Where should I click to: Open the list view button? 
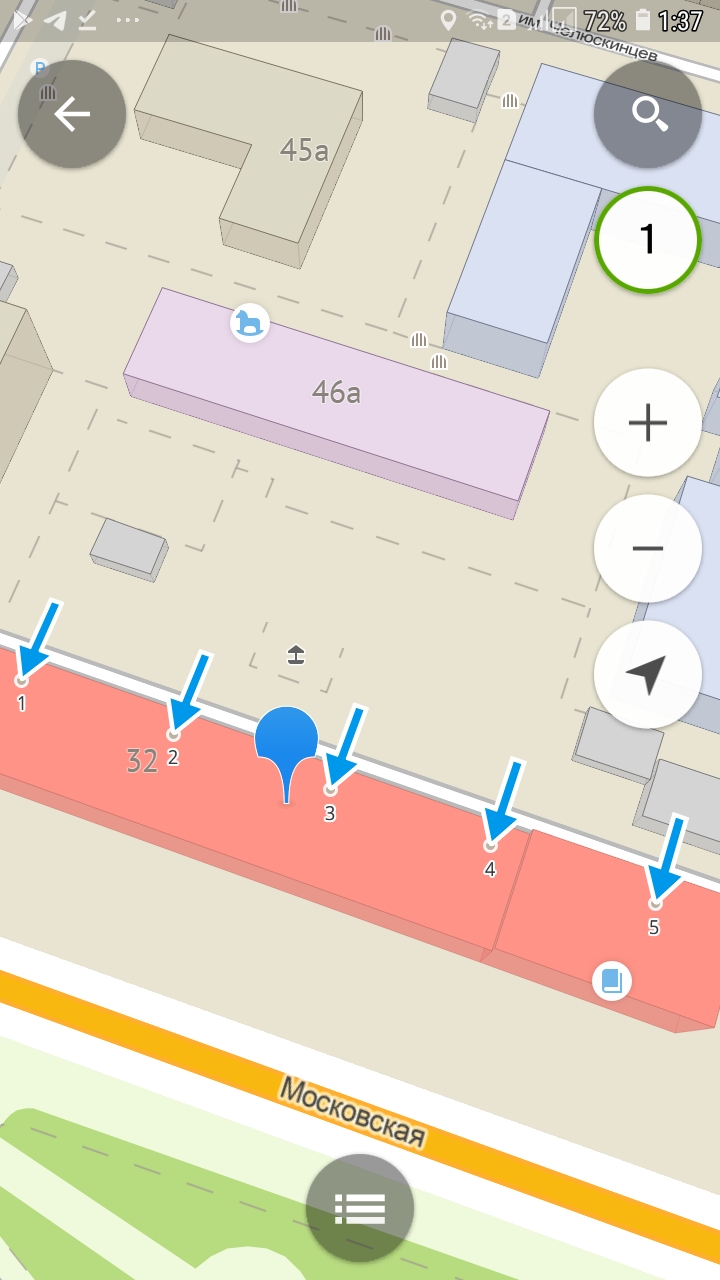pyautogui.click(x=360, y=1208)
